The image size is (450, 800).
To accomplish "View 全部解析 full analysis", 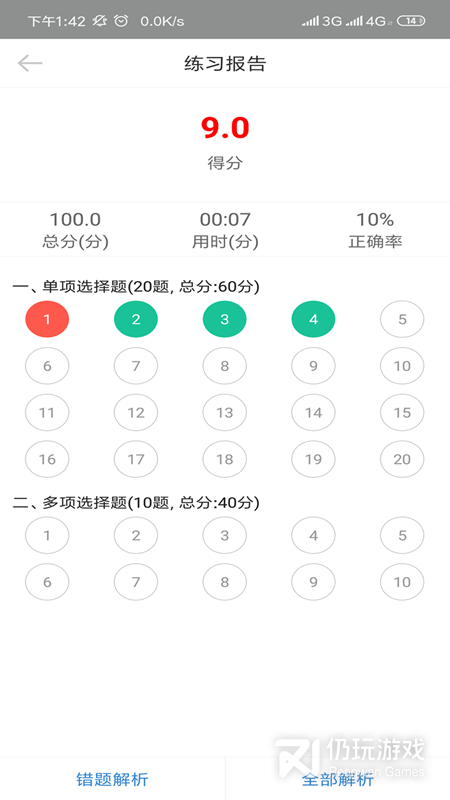I will (338, 779).
